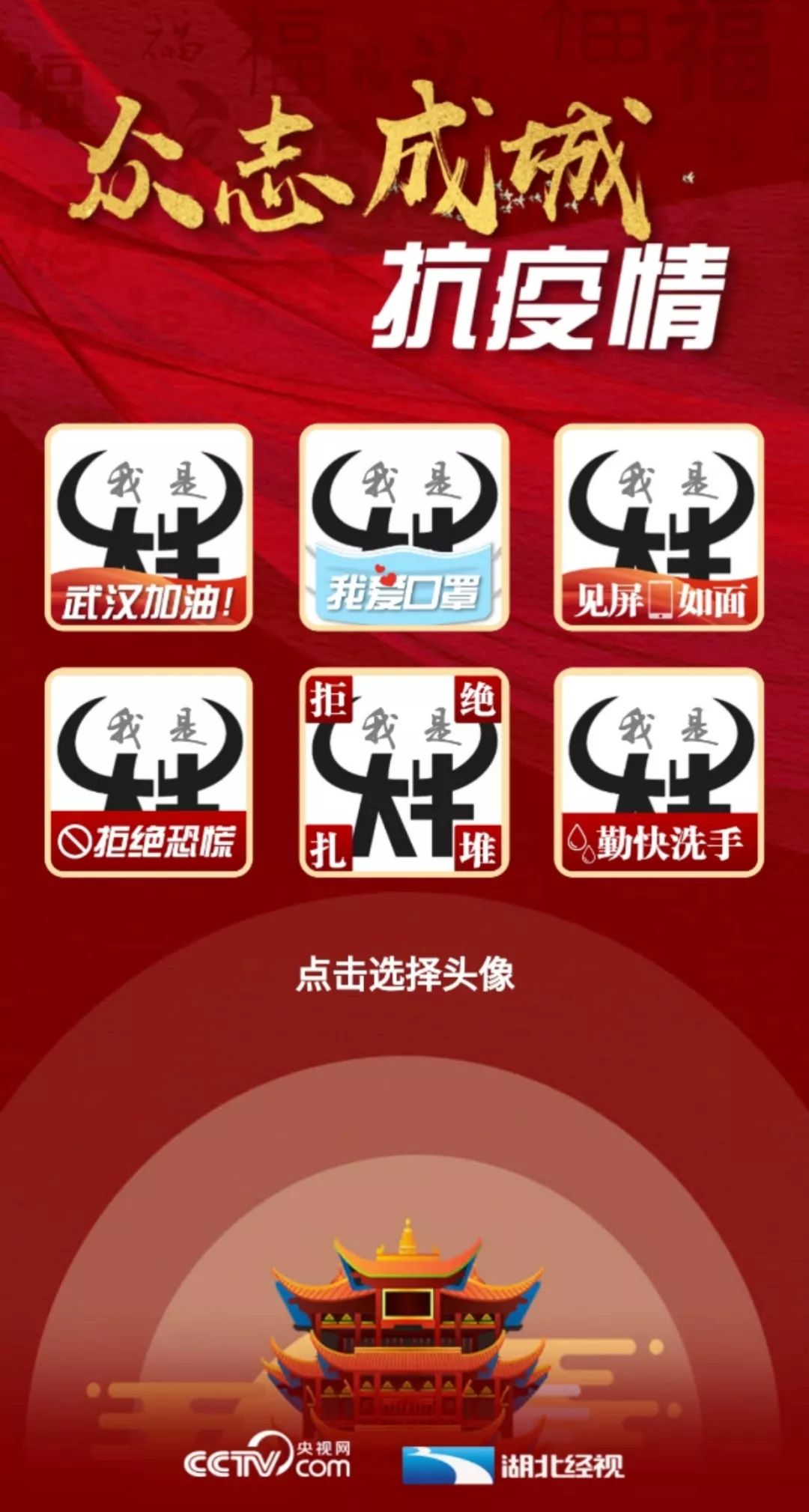Select the 武汉加油 avatar
This screenshot has width=809, height=1512.
(x=149, y=527)
